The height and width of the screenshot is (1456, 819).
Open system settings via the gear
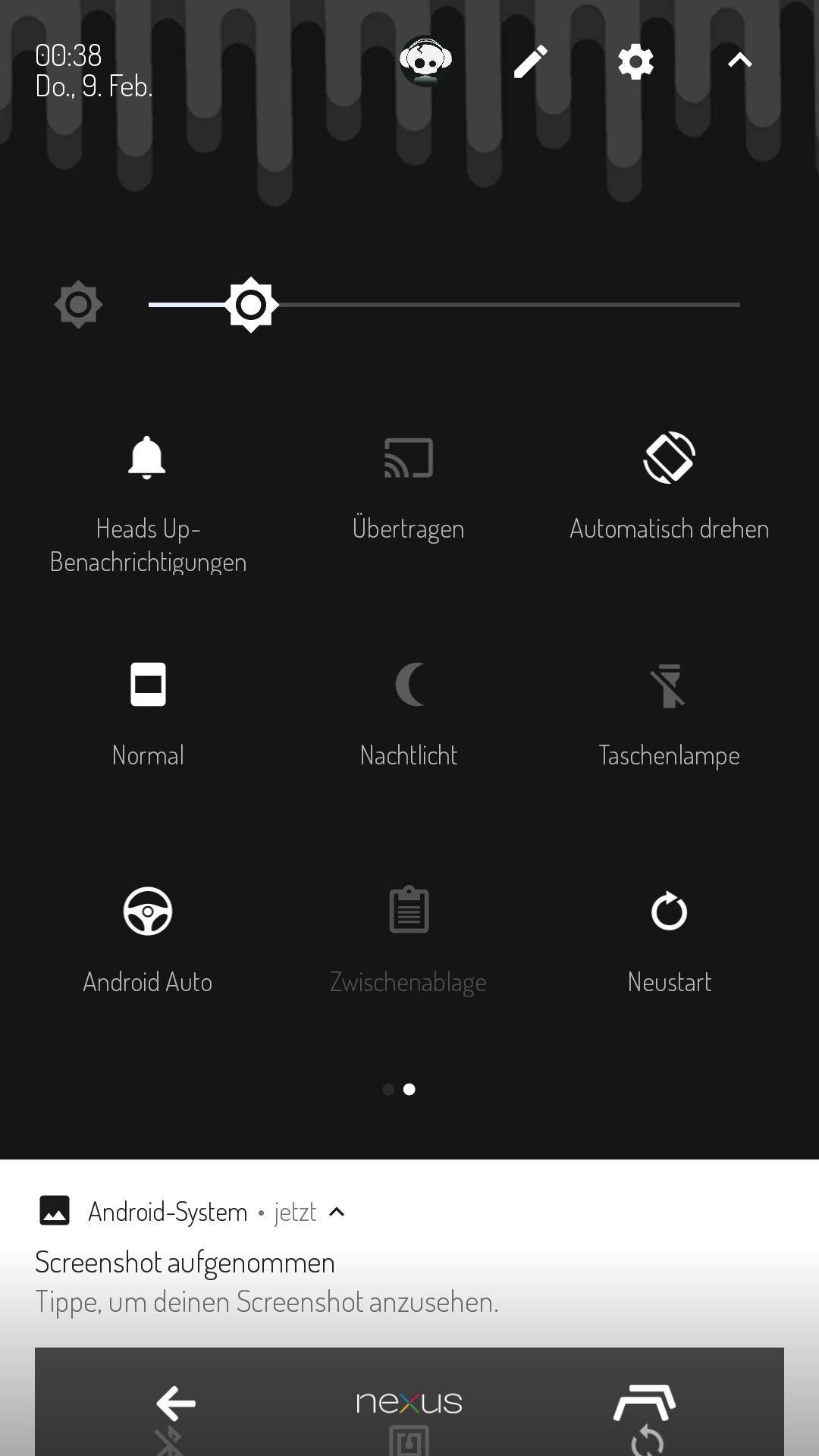(635, 61)
